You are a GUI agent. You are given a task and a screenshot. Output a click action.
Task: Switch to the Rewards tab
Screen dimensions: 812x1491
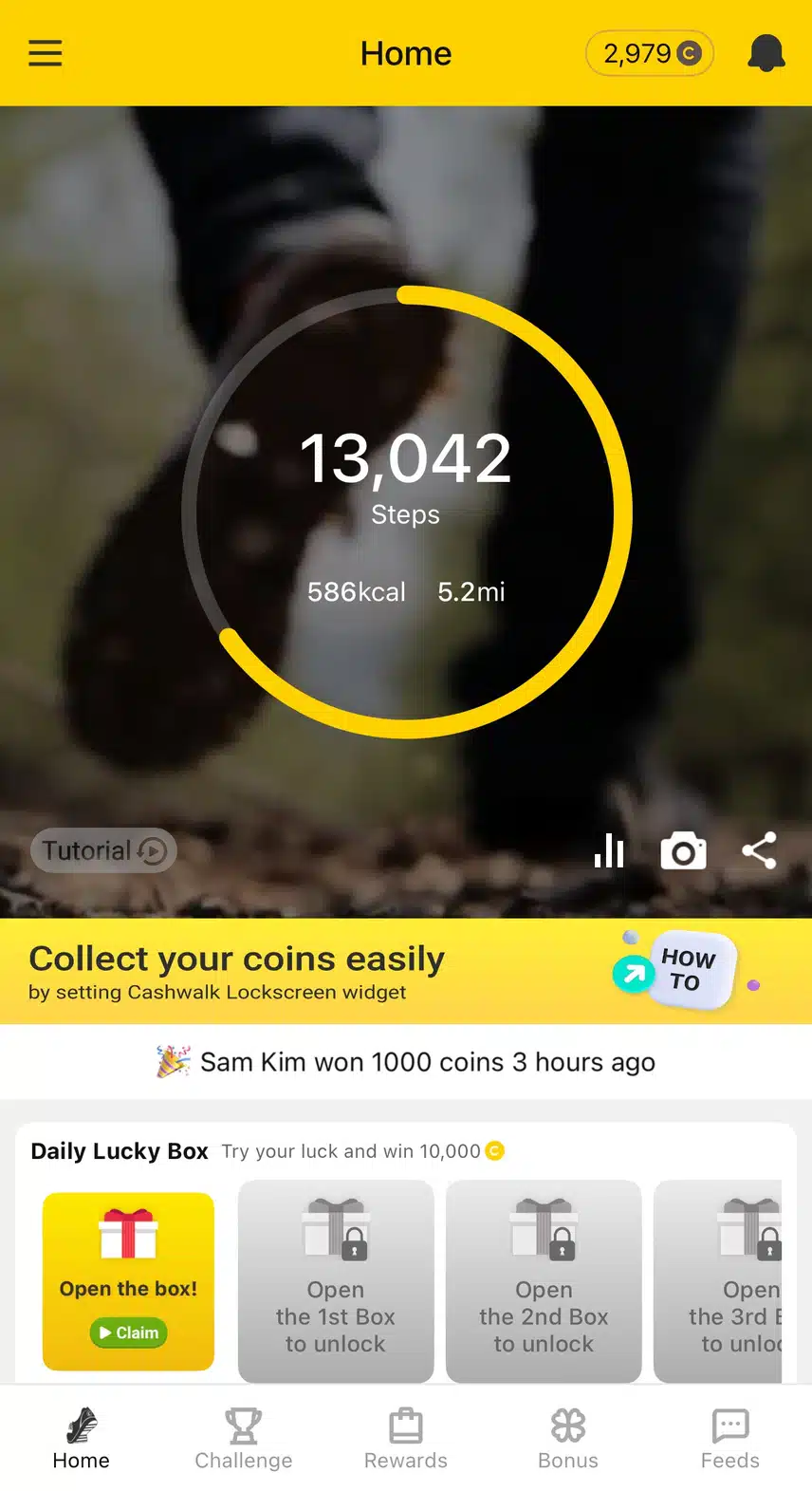click(x=406, y=1438)
